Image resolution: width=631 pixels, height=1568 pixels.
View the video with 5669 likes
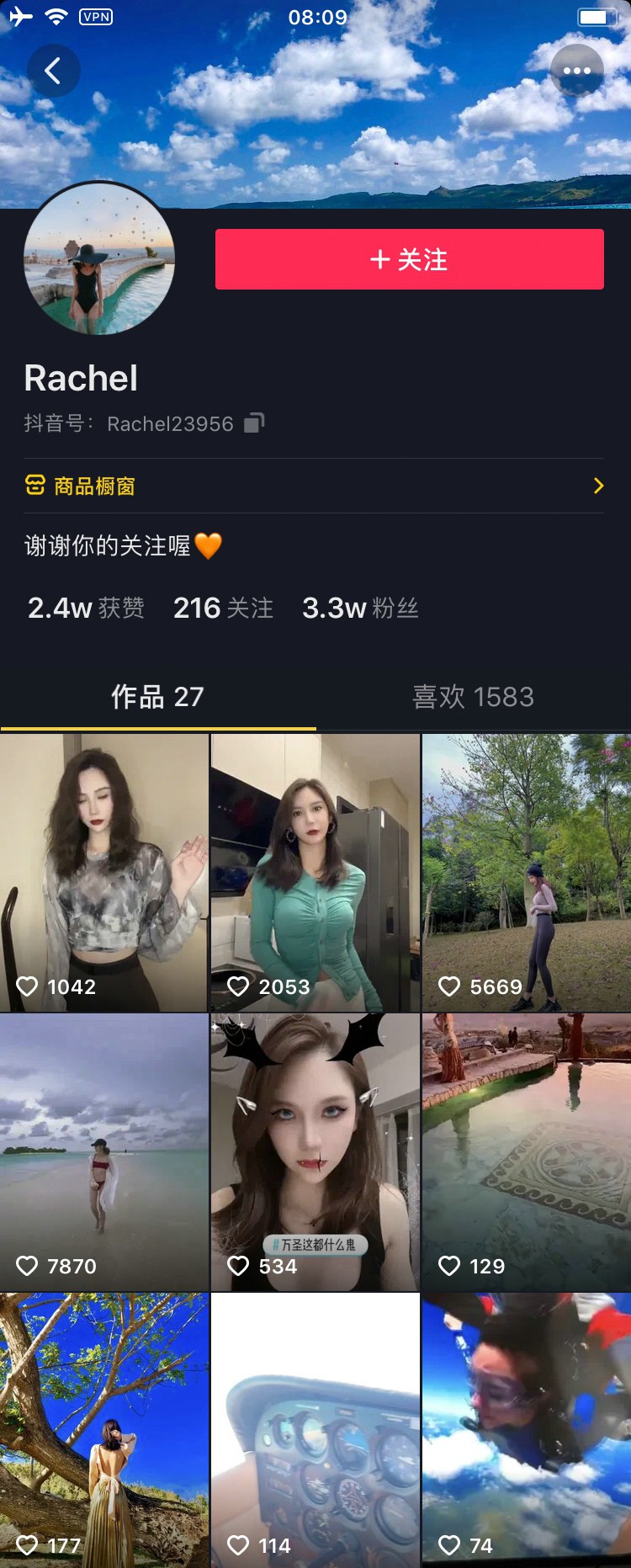(x=526, y=872)
